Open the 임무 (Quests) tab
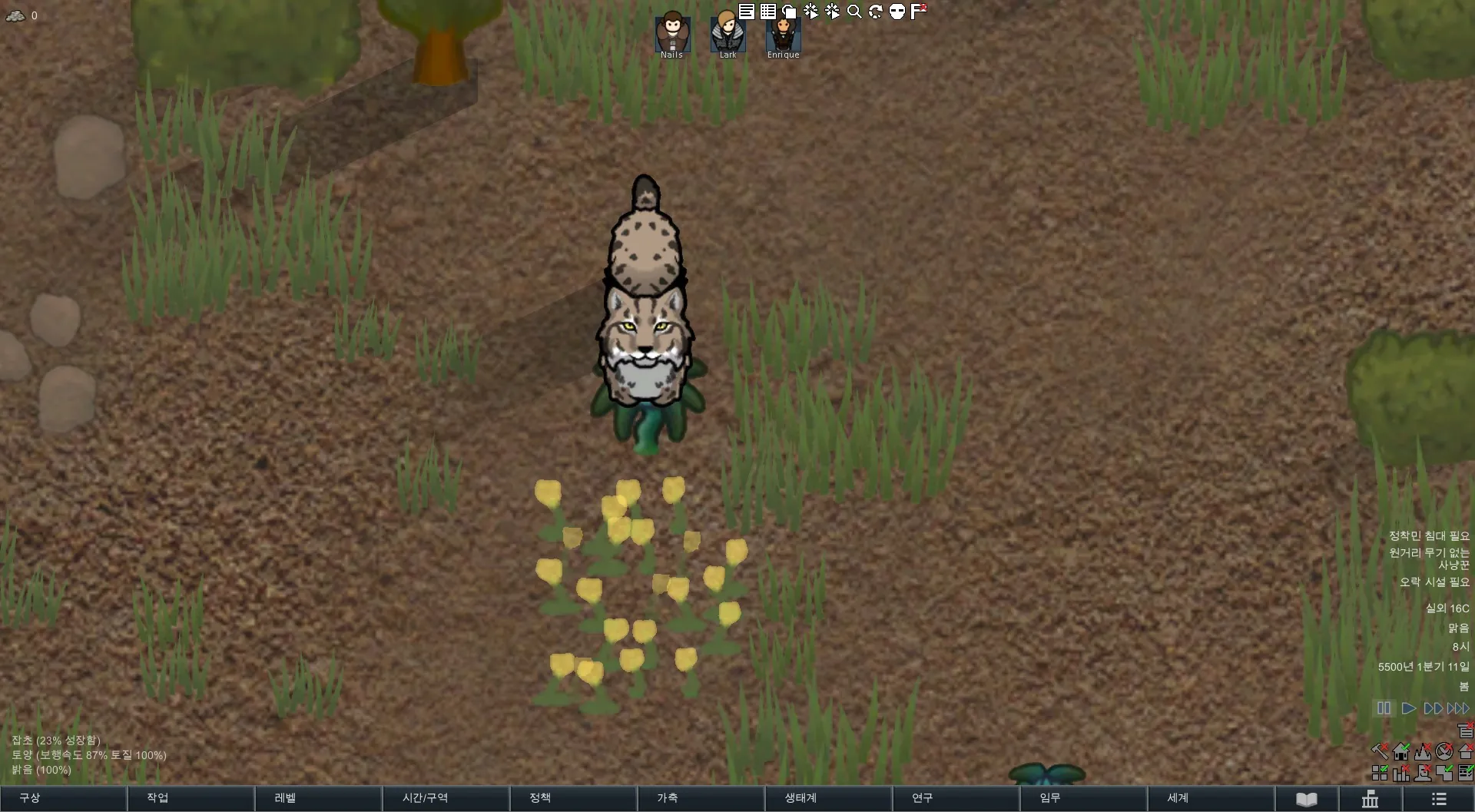 coord(1083,798)
